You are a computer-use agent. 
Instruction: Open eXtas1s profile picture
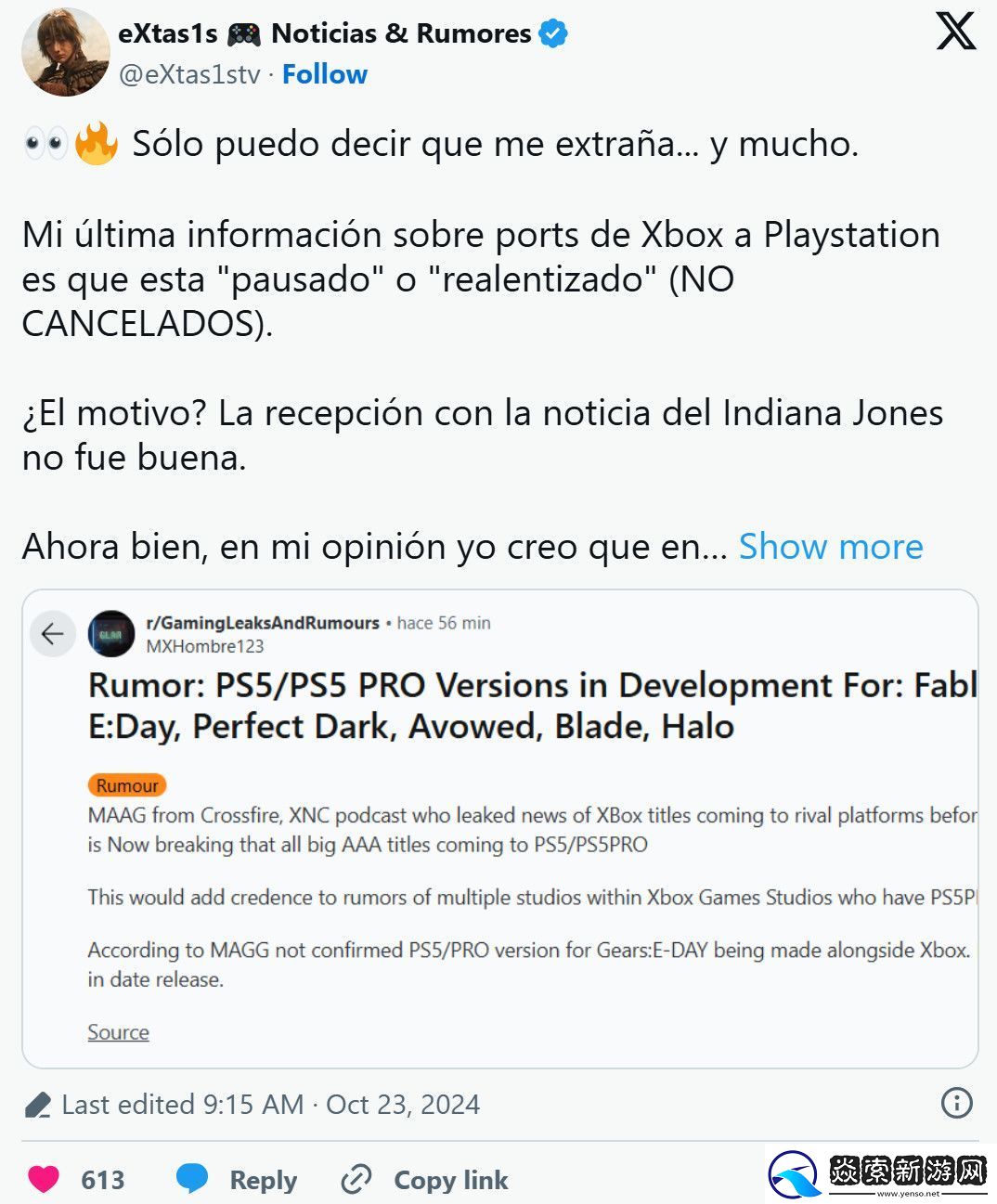(65, 52)
